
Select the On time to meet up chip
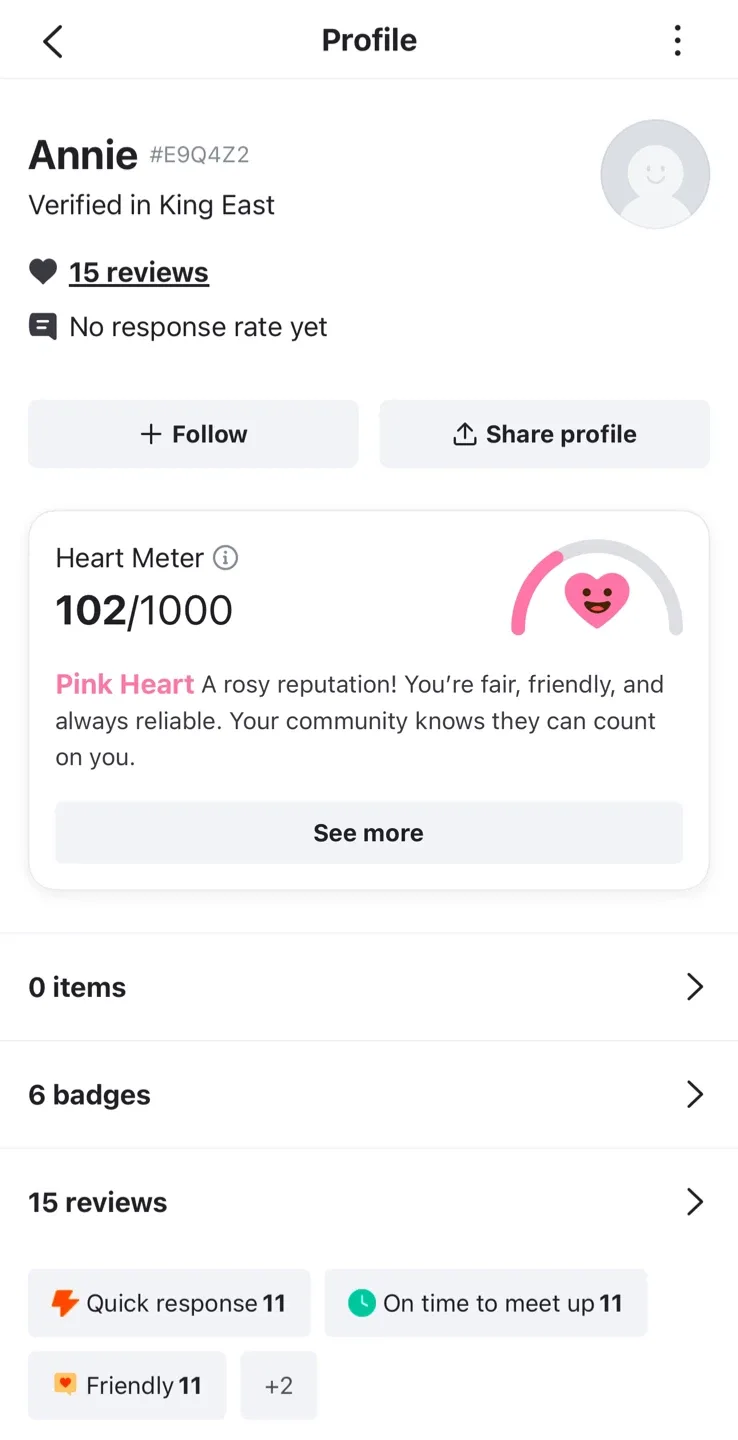point(485,1303)
